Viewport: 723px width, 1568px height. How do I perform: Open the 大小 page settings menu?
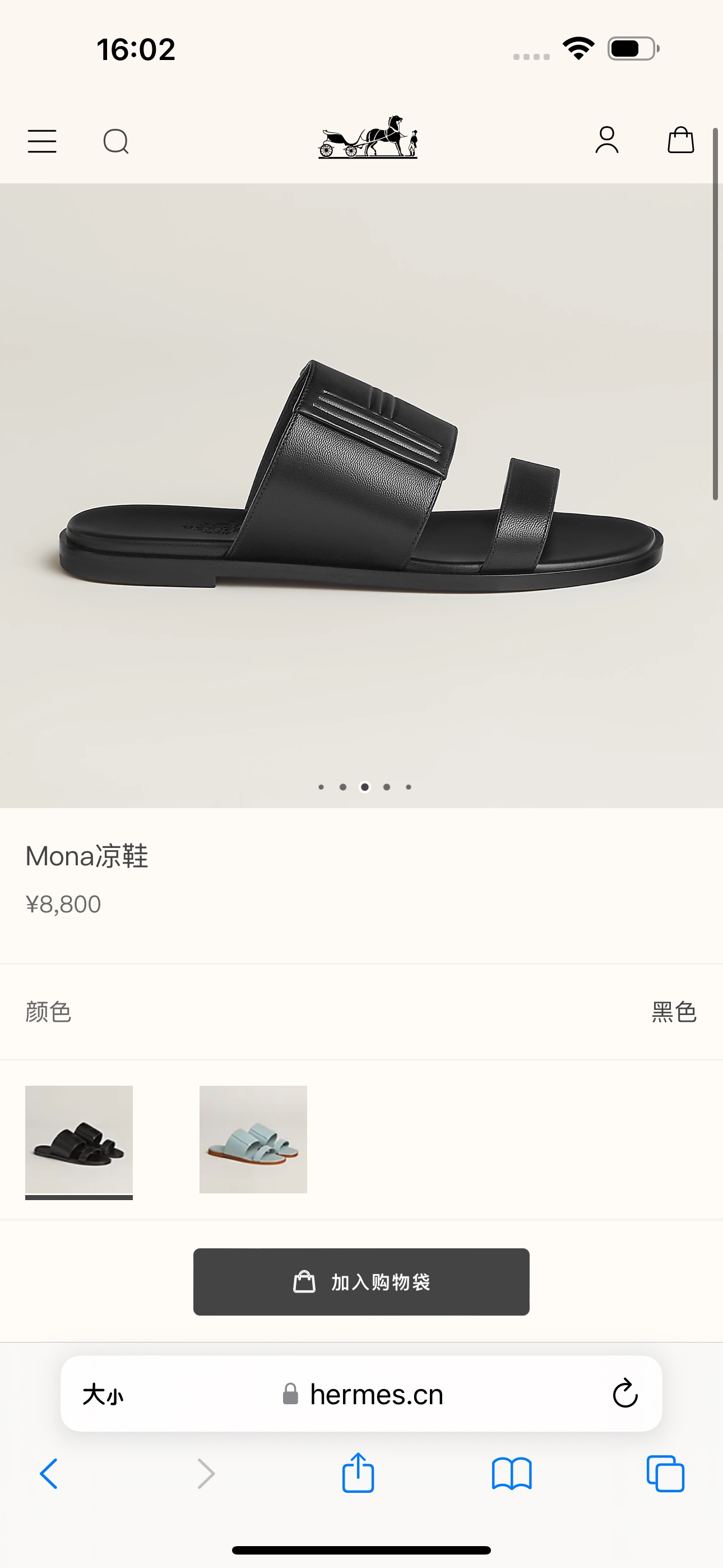point(103,1394)
